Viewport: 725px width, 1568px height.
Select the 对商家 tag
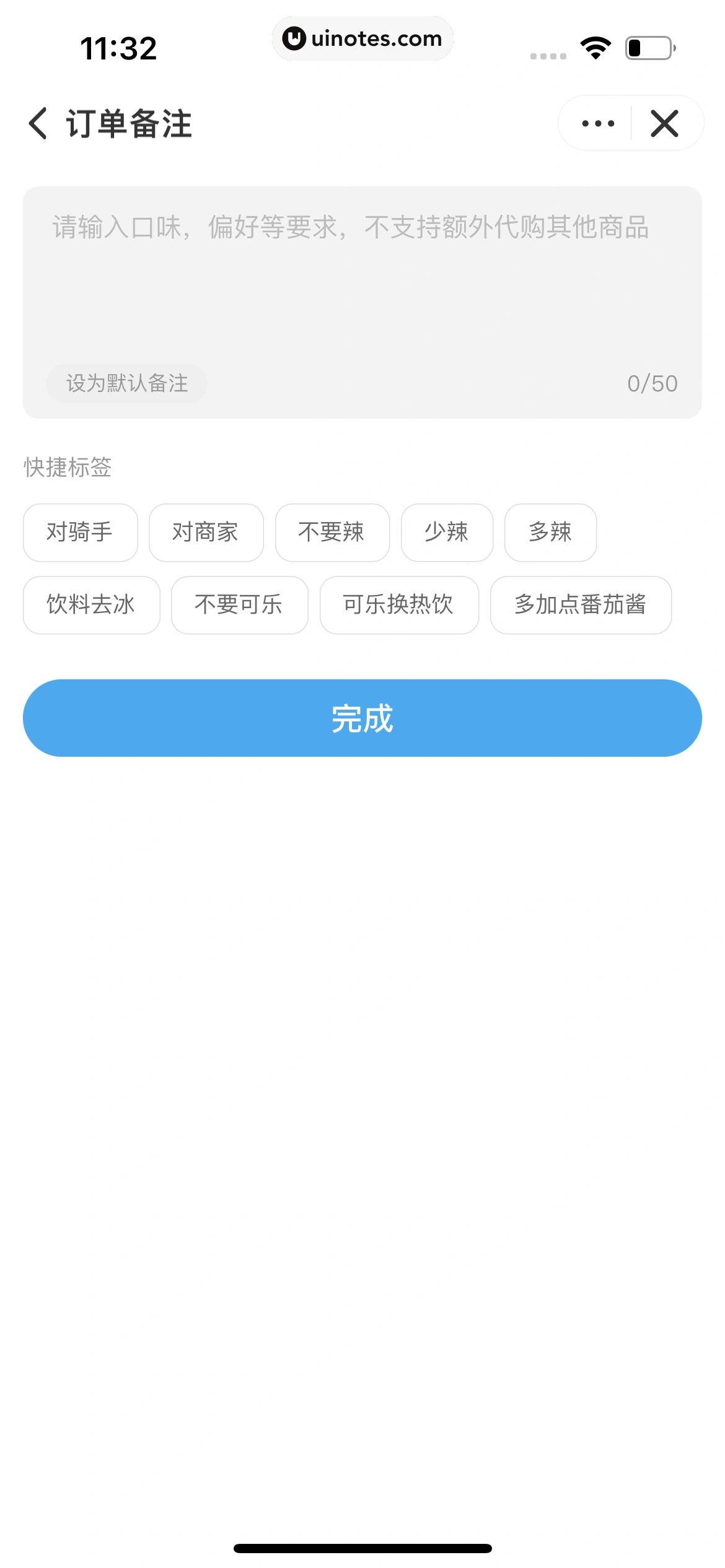click(x=206, y=533)
